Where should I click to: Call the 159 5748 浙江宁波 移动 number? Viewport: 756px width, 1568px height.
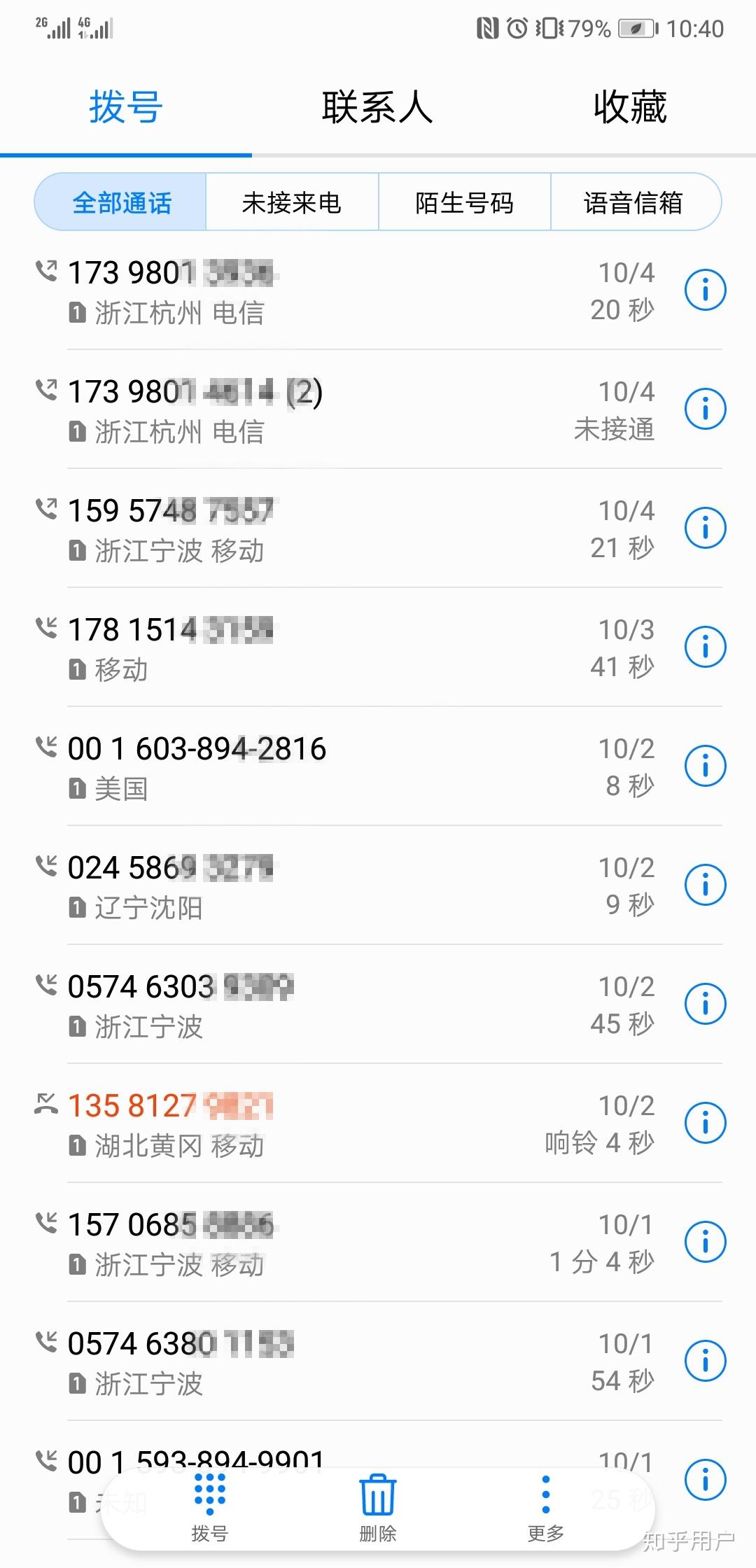280,528
